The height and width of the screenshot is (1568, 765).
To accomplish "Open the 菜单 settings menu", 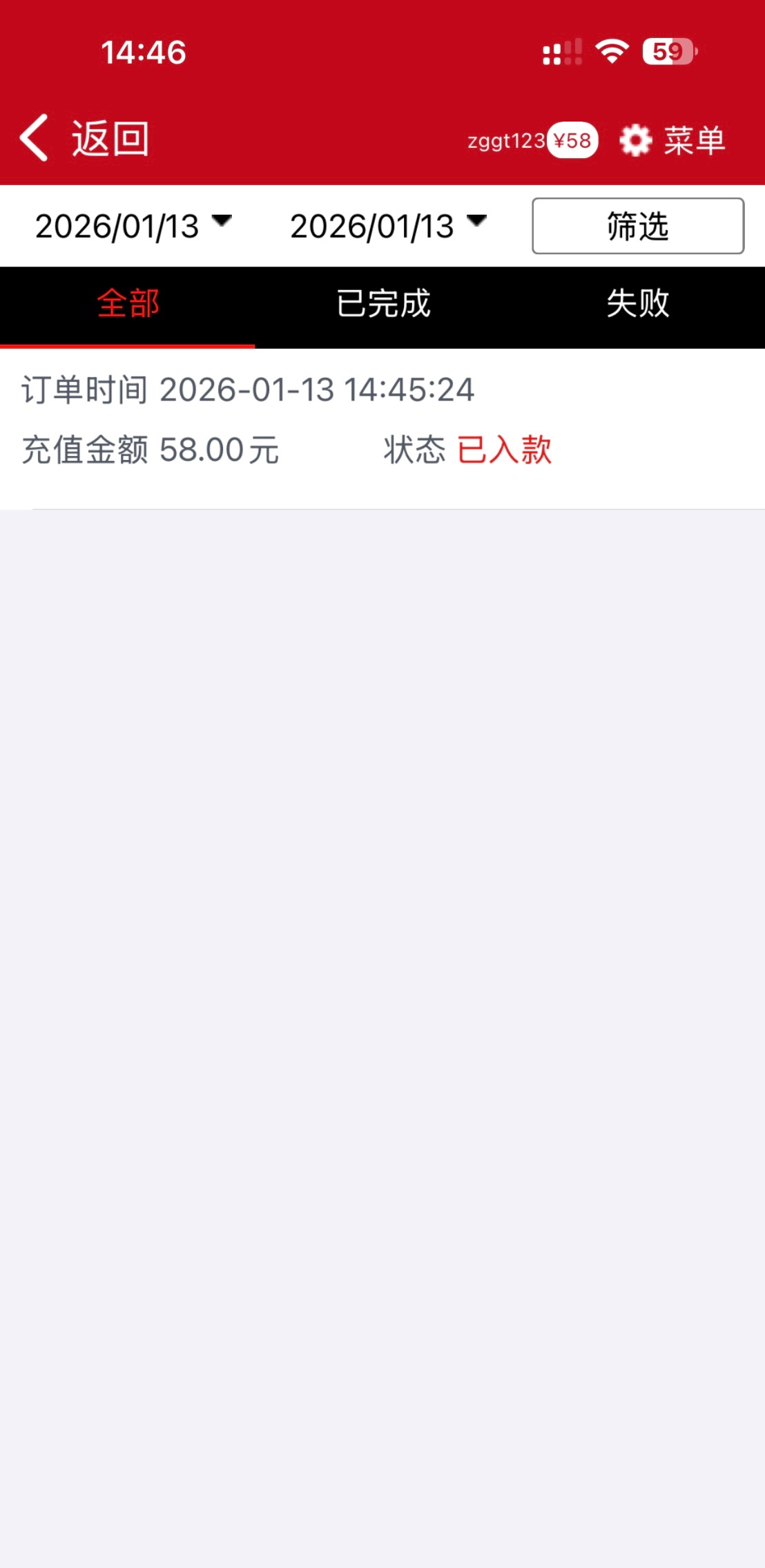I will (673, 140).
